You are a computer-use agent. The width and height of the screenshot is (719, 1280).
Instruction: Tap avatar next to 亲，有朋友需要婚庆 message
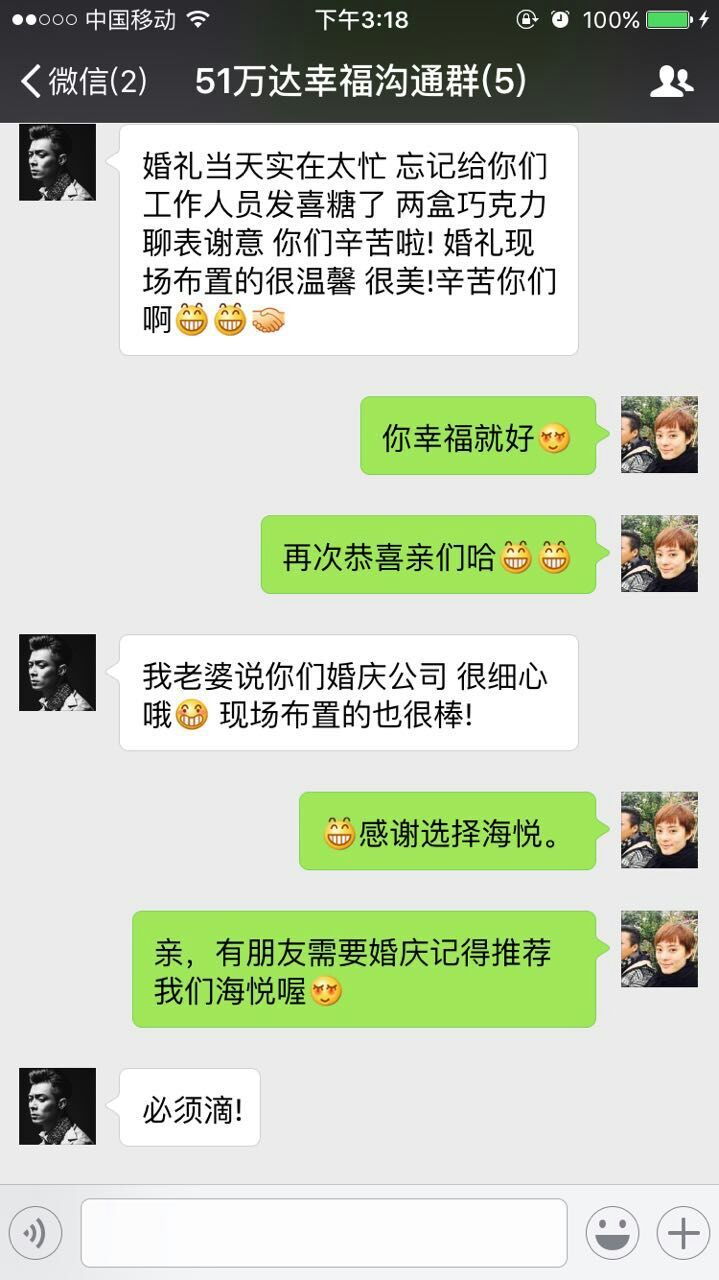click(x=659, y=949)
